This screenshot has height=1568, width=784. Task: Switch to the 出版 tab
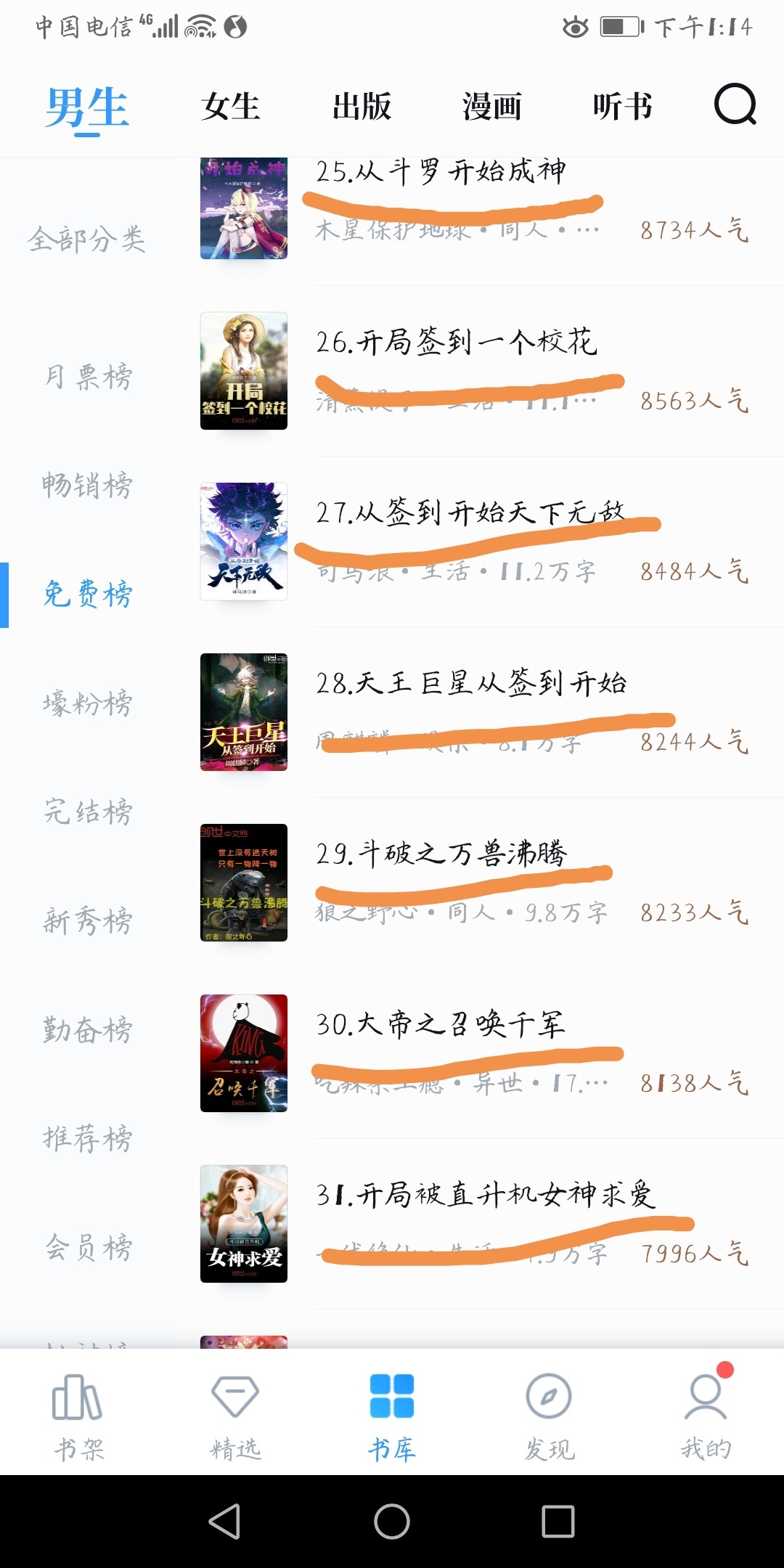coord(362,107)
